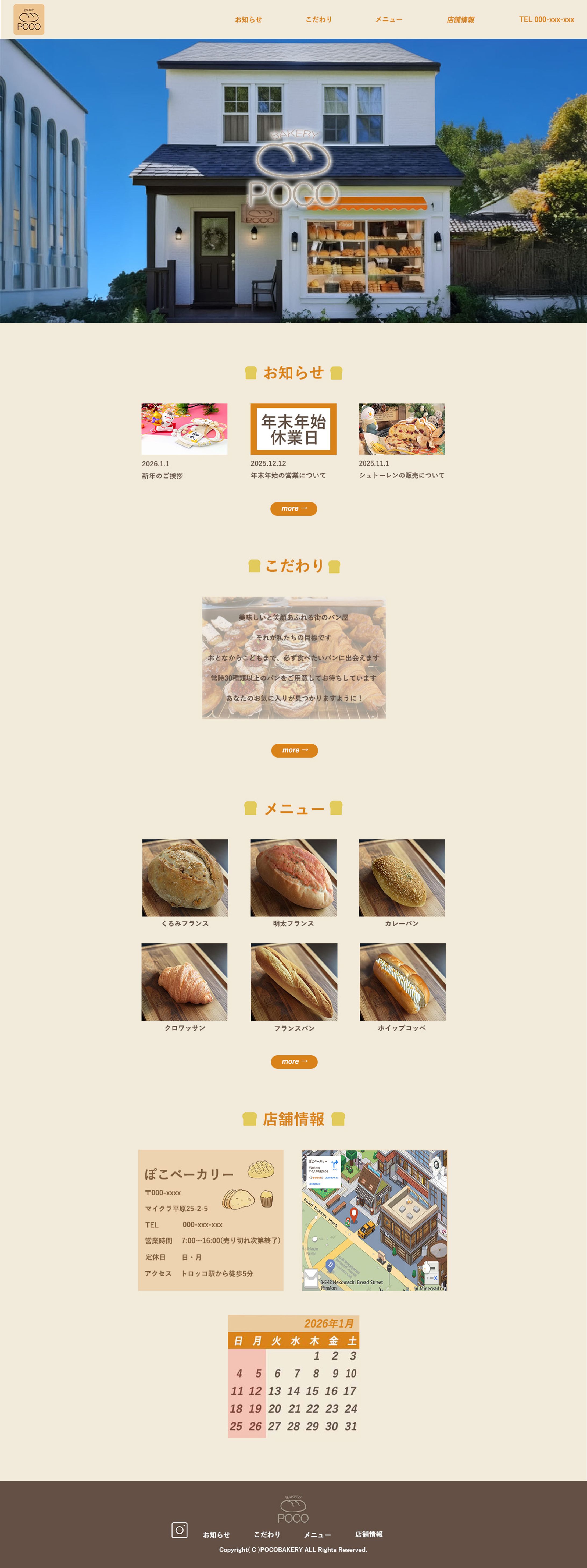Open 店舗情報 in the top navigation
The image size is (587, 1568).
[x=460, y=19]
